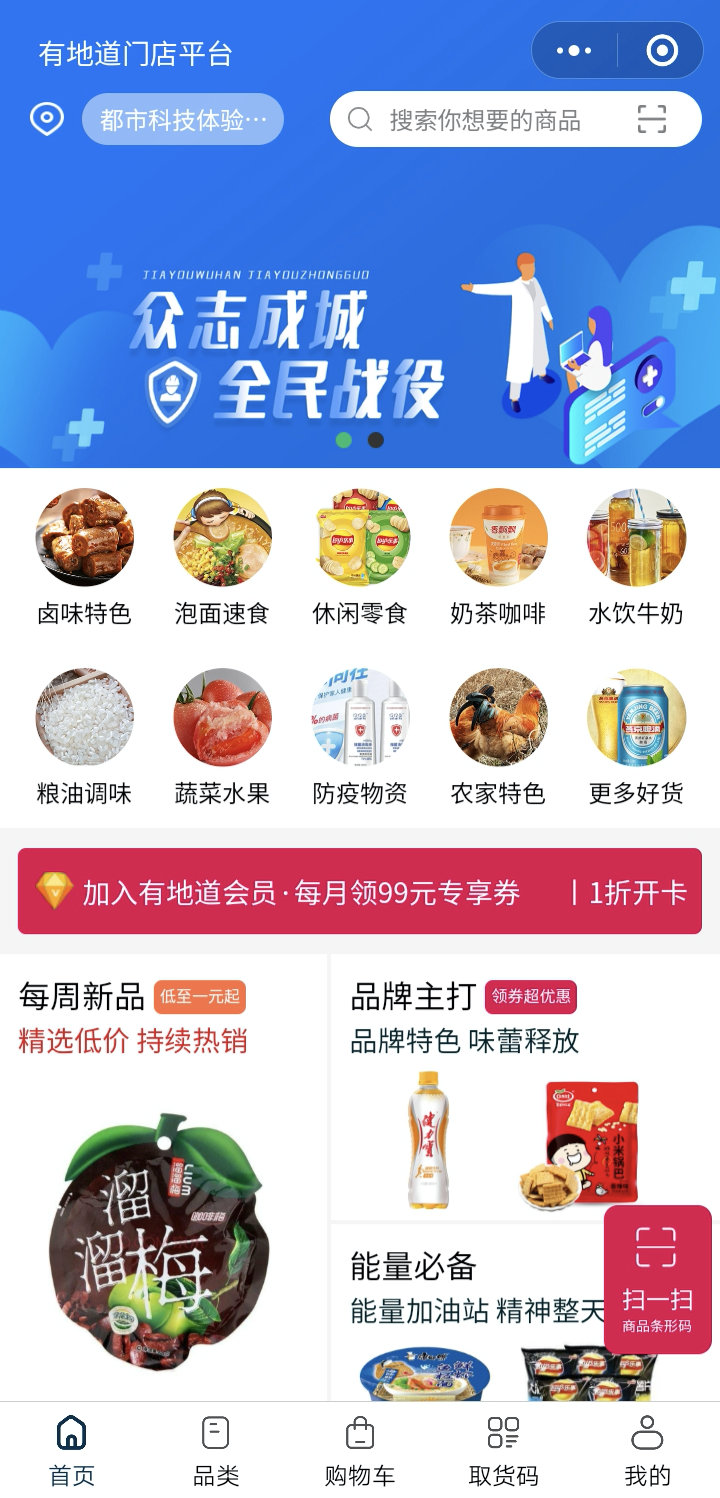Open the 泡面速食 category
Viewport: 720px width, 1498px height.
click(x=222, y=556)
